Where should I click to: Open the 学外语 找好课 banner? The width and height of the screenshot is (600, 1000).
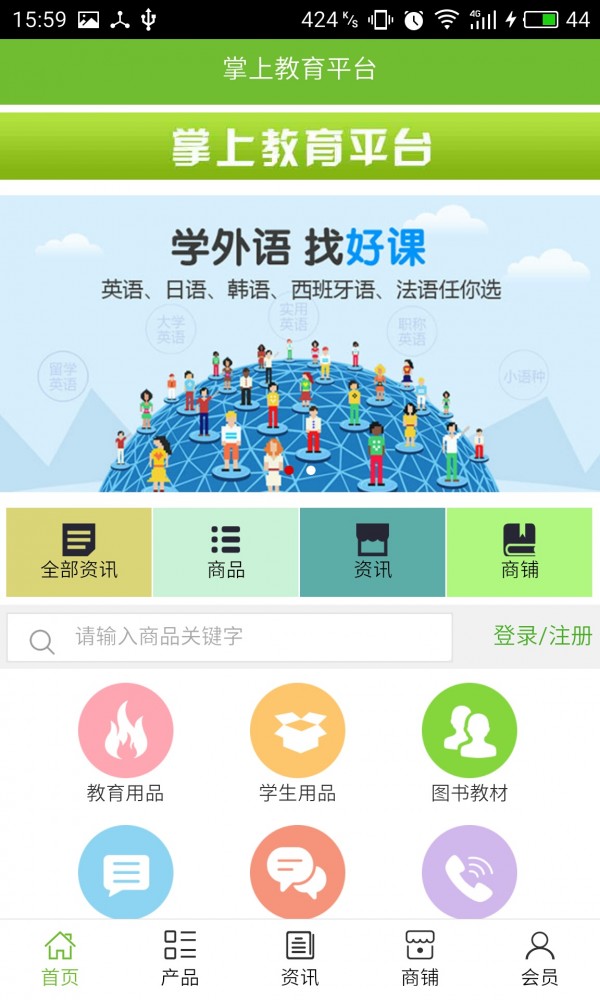(300, 343)
